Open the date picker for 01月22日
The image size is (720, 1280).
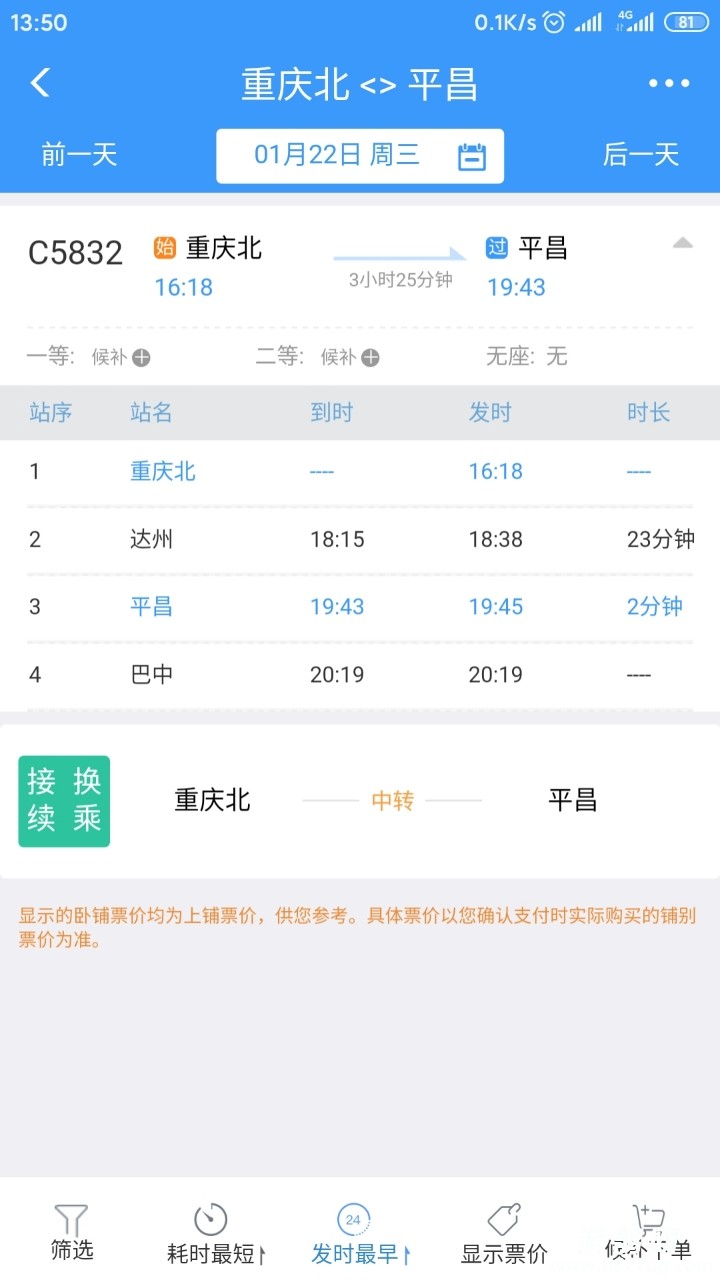[360, 156]
